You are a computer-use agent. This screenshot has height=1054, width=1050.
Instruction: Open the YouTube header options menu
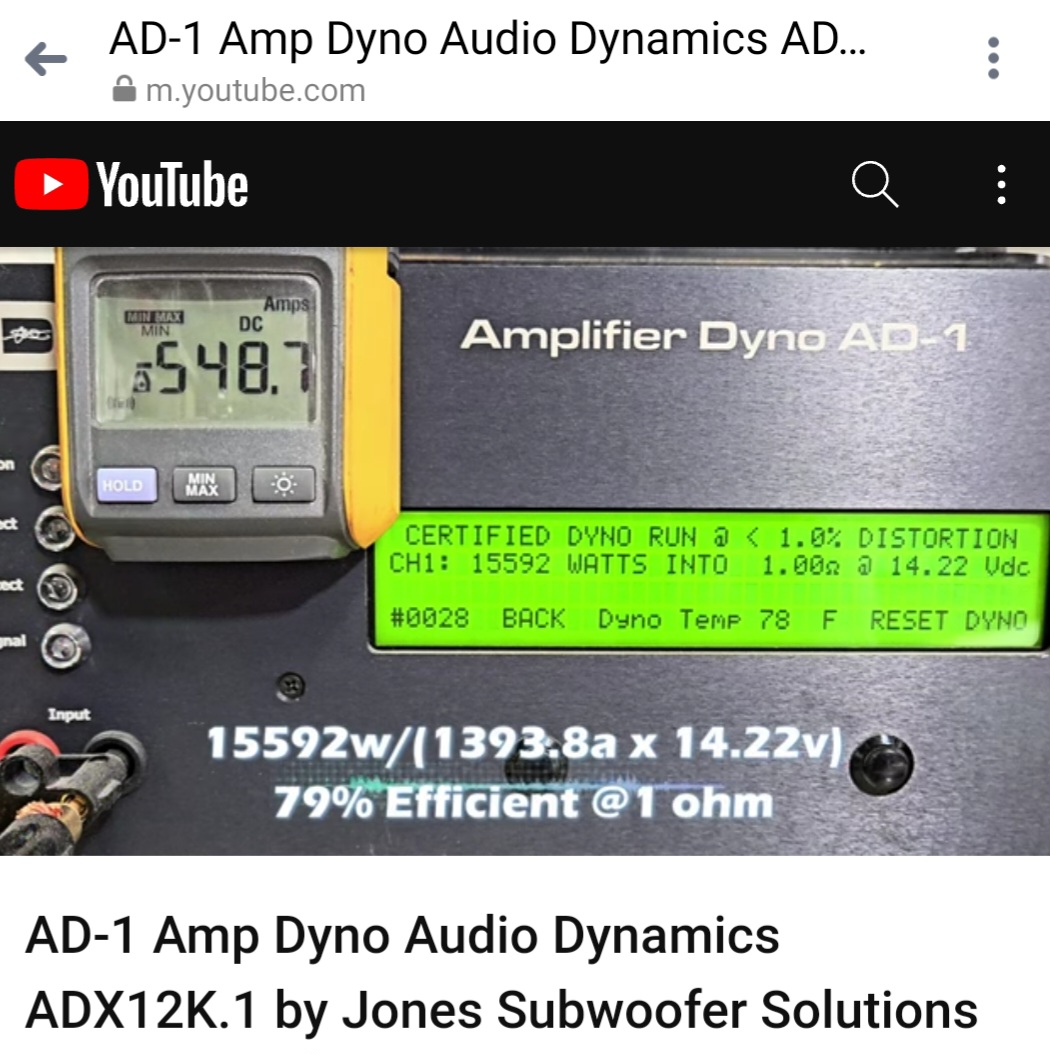click(x=1001, y=185)
